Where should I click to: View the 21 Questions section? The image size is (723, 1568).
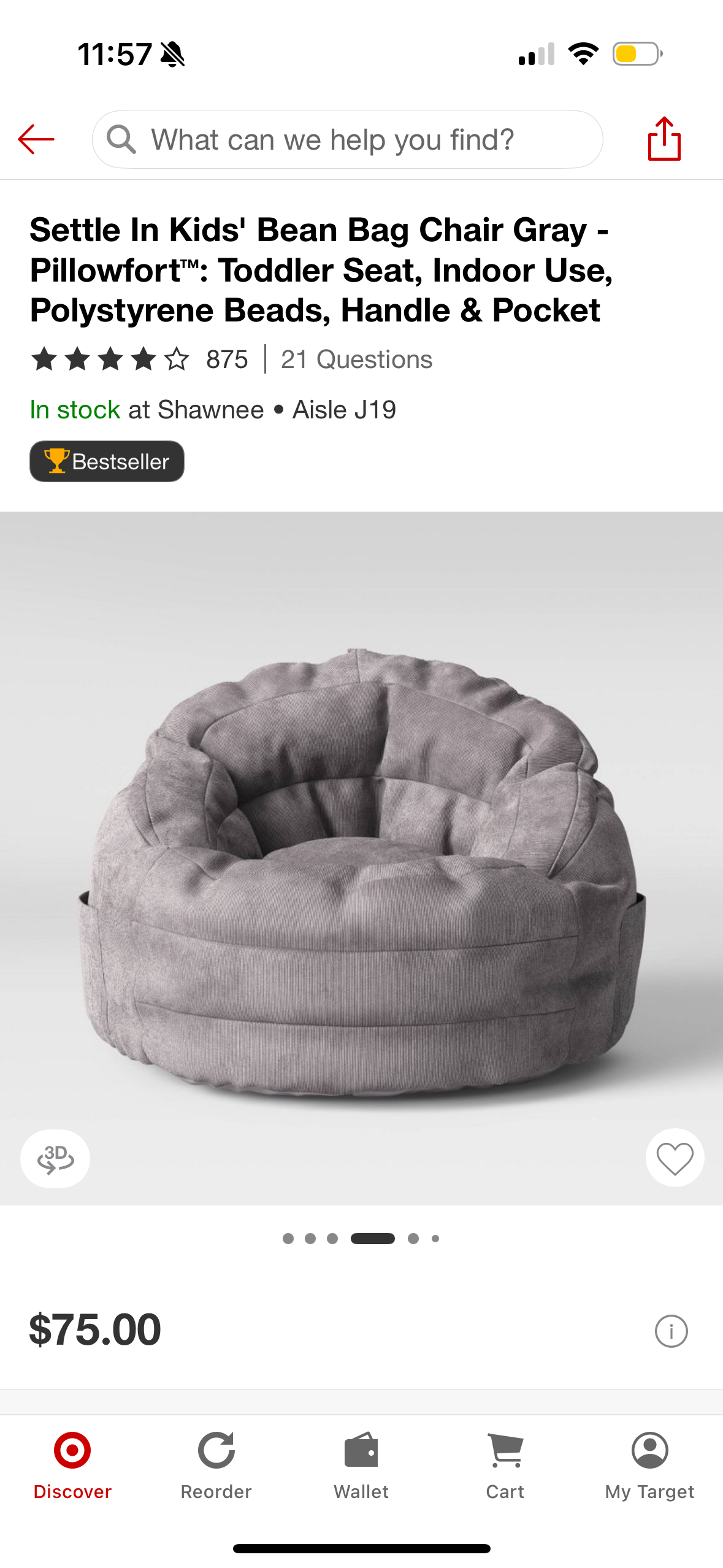[x=356, y=359]
